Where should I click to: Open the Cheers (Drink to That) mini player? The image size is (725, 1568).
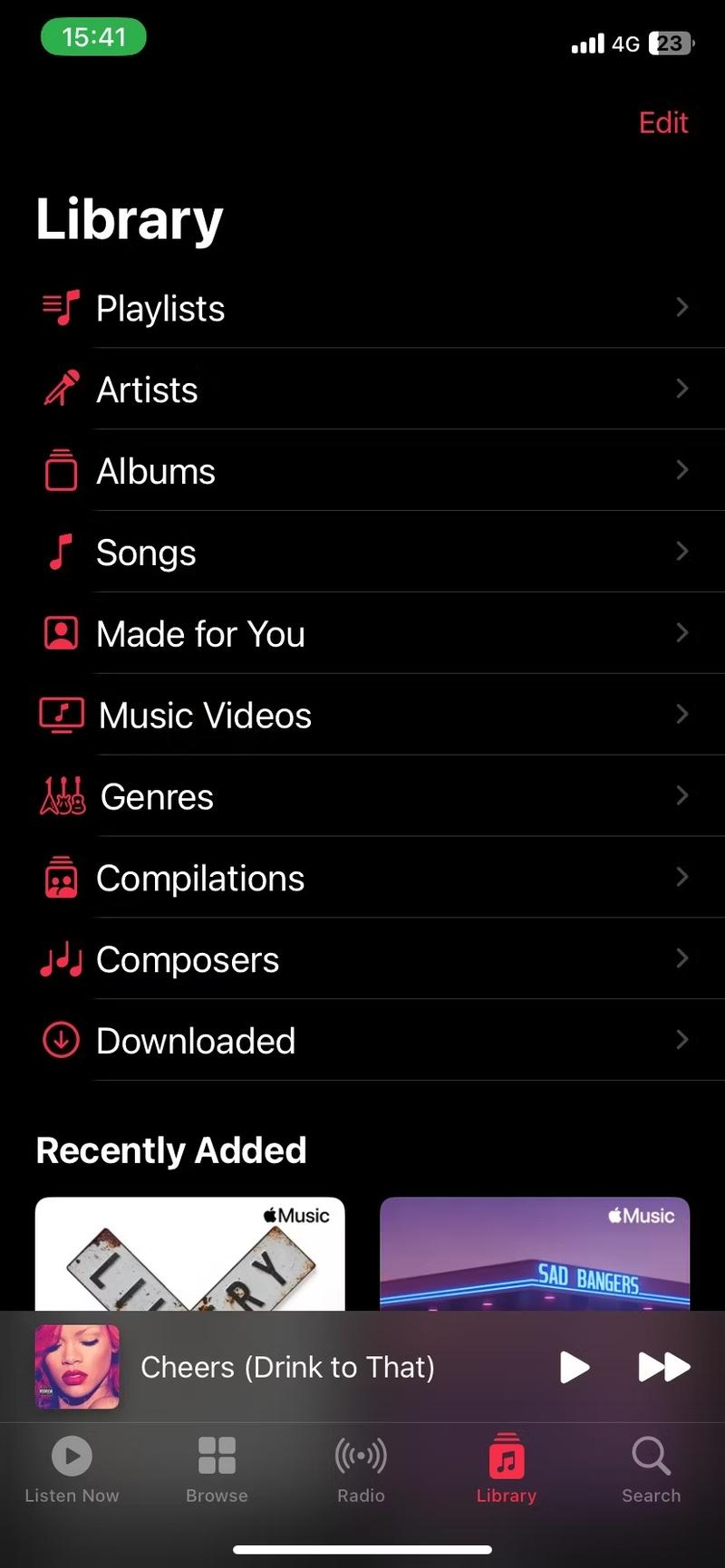[288, 1367]
